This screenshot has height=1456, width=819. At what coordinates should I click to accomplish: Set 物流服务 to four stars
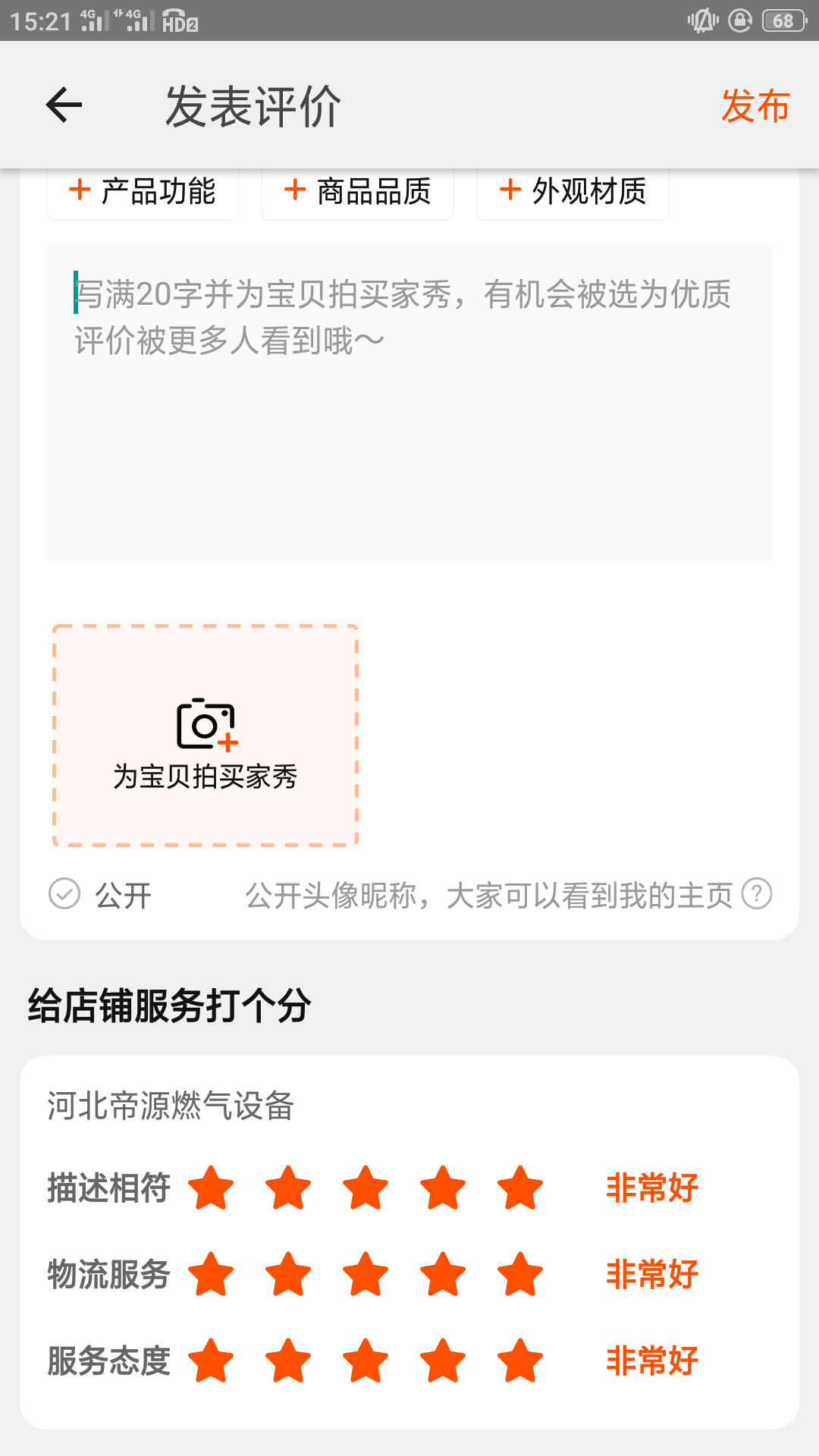(443, 1274)
